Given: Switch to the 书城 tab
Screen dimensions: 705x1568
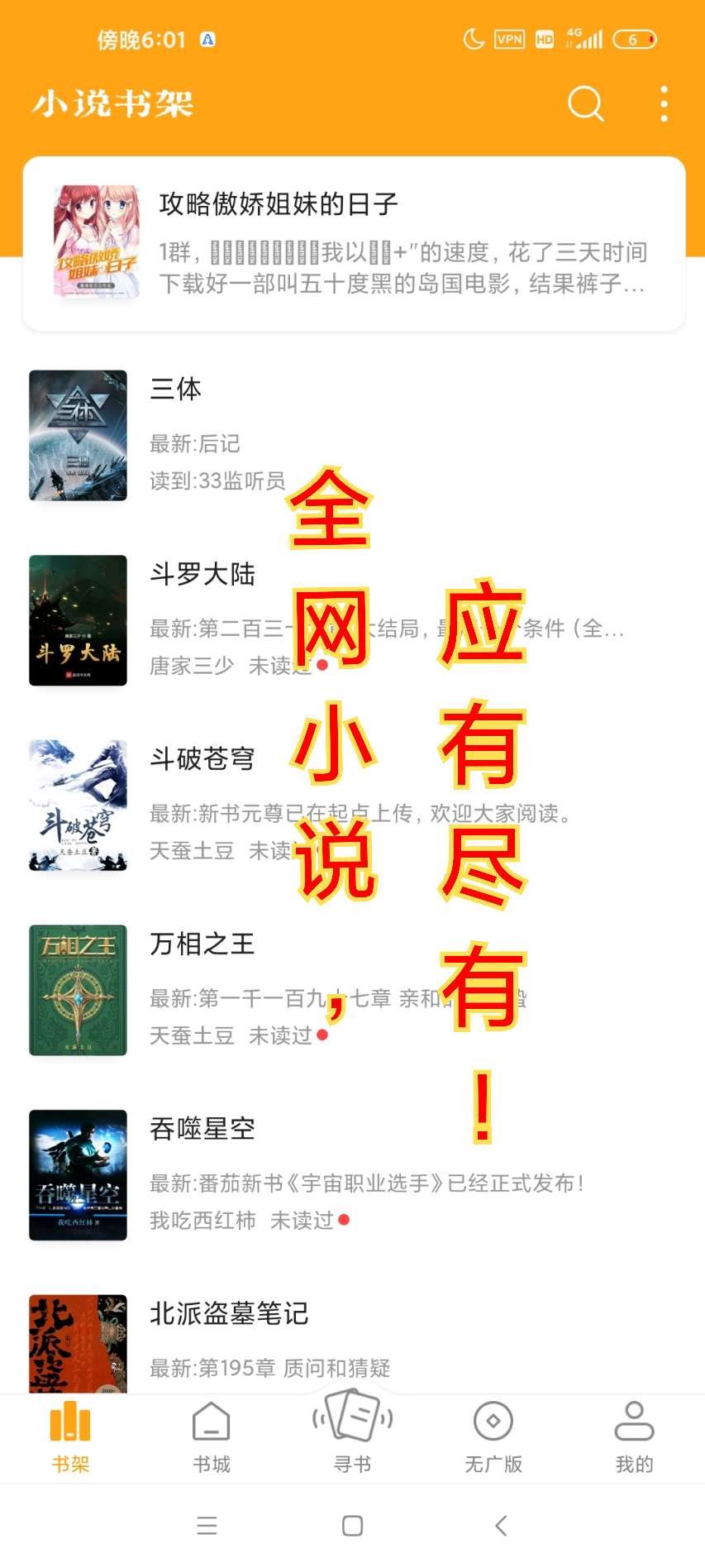Looking at the screenshot, I should 212,1438.
